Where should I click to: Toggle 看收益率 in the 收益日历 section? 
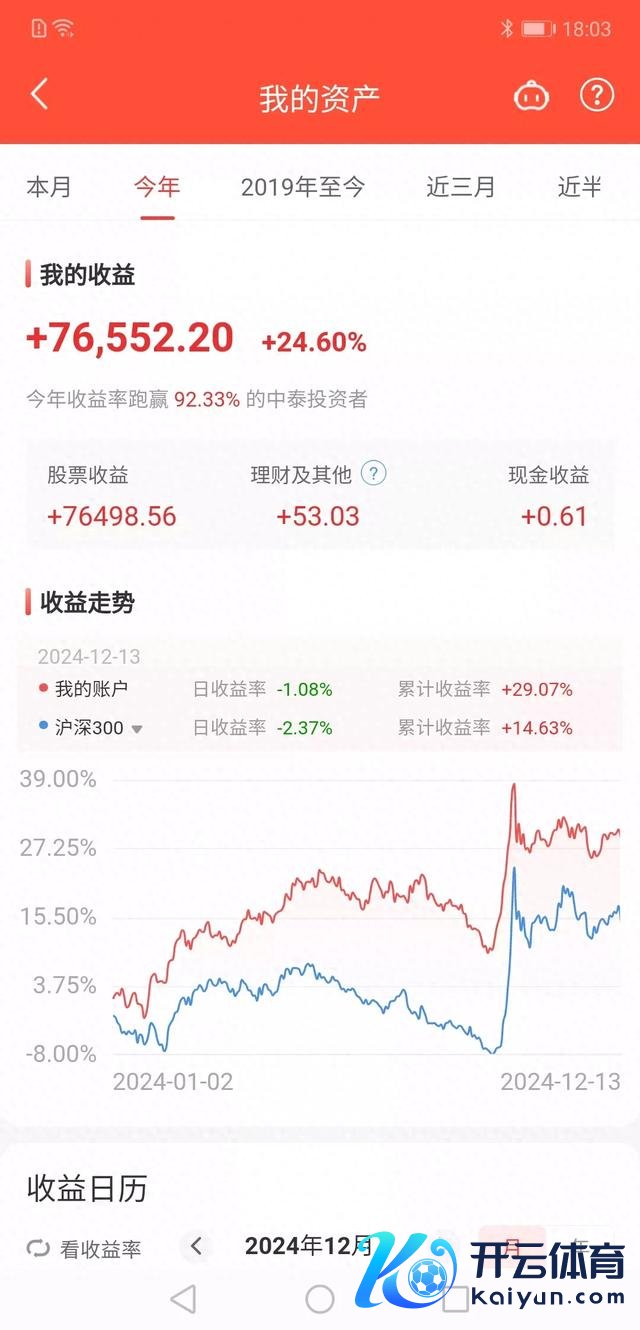pyautogui.click(x=84, y=1248)
